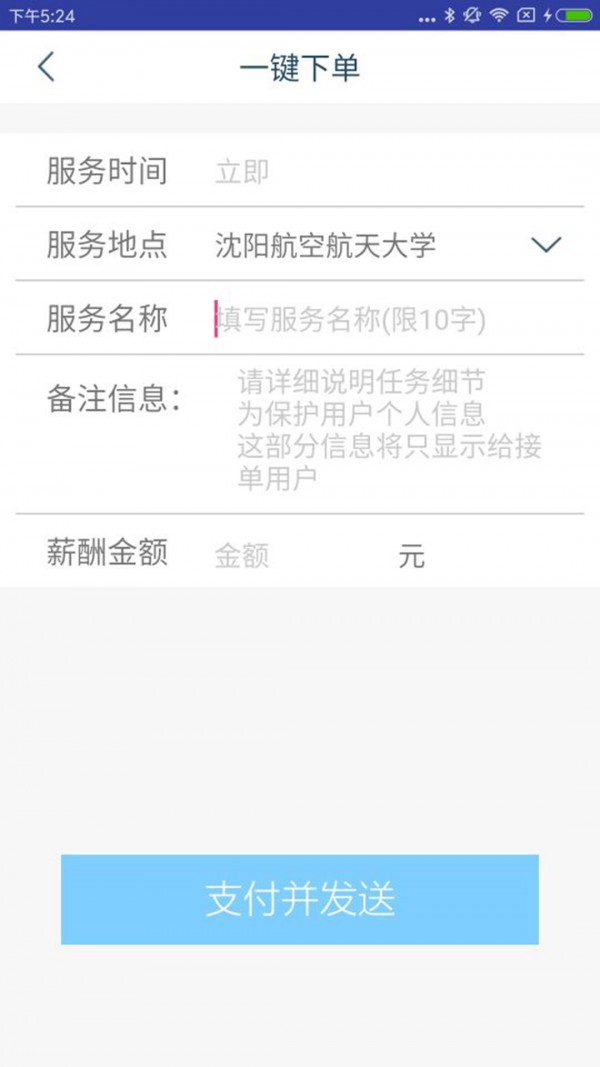Viewport: 600px width, 1067px height.
Task: Go back using the arrow icon
Action: coord(46,67)
